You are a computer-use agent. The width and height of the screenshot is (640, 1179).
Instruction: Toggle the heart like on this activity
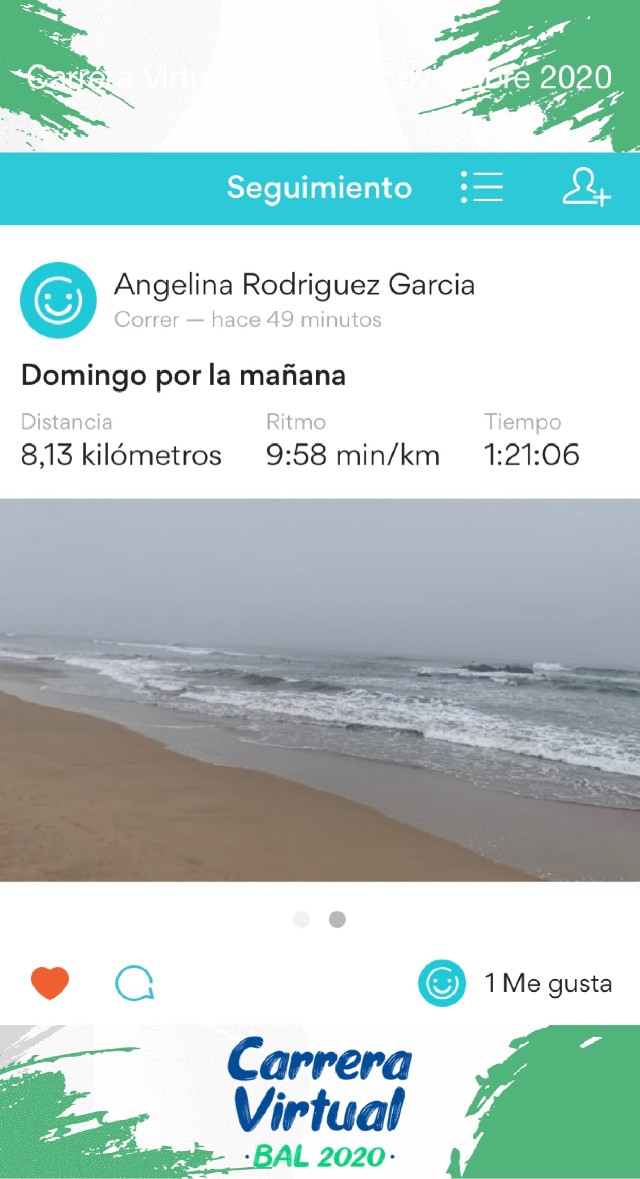point(50,984)
